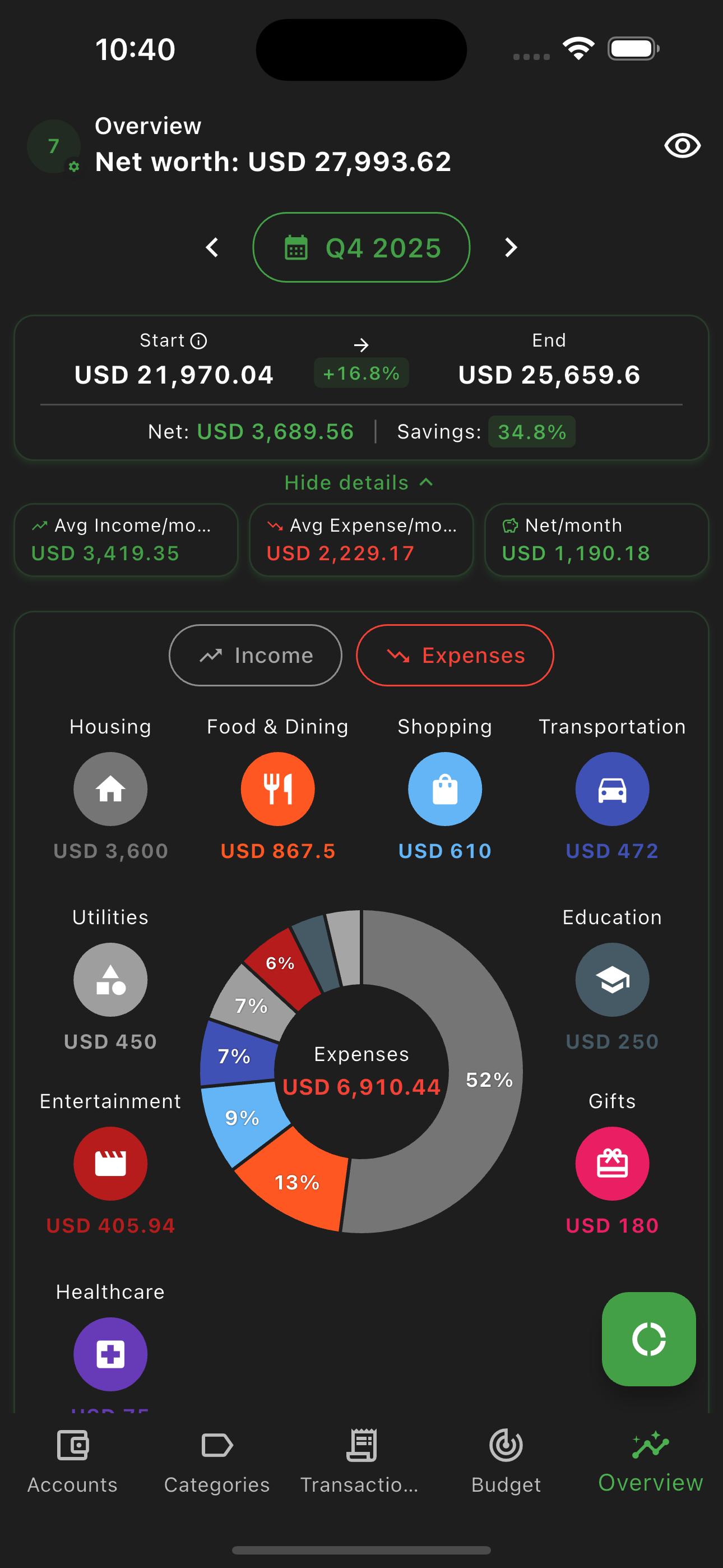This screenshot has height=1568, width=723.
Task: Open the Housing expense category icon
Action: pos(109,789)
